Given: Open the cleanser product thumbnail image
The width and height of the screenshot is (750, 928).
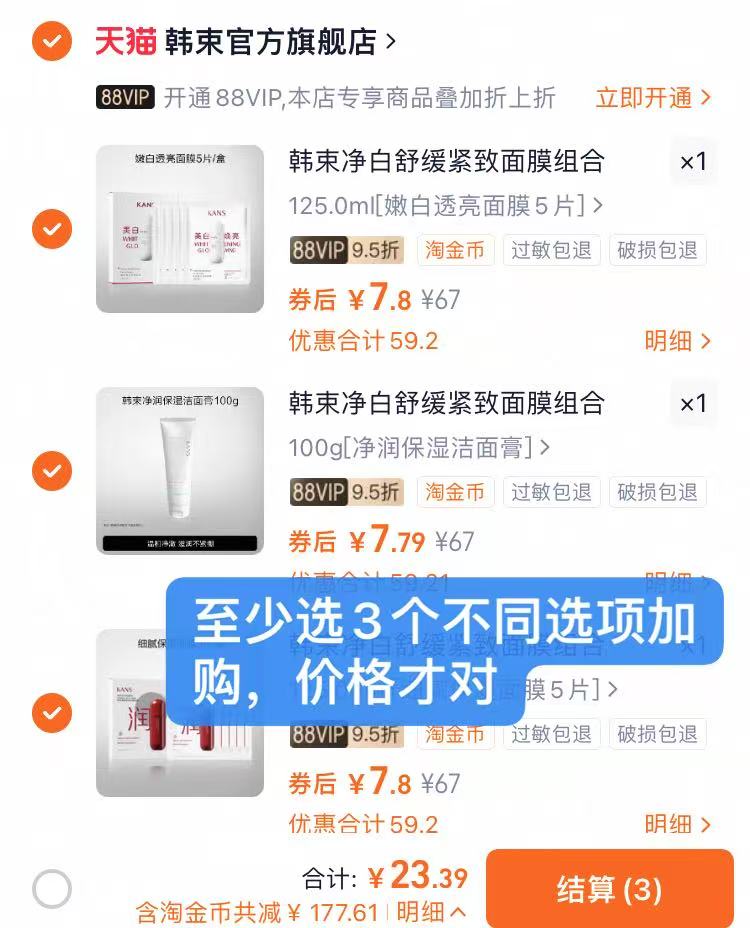Looking at the screenshot, I should [180, 470].
